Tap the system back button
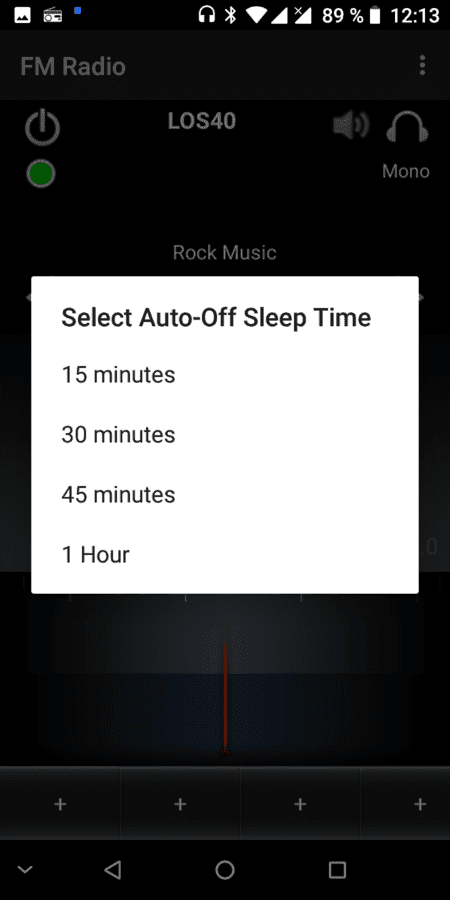This screenshot has height=900, width=450. 112,870
